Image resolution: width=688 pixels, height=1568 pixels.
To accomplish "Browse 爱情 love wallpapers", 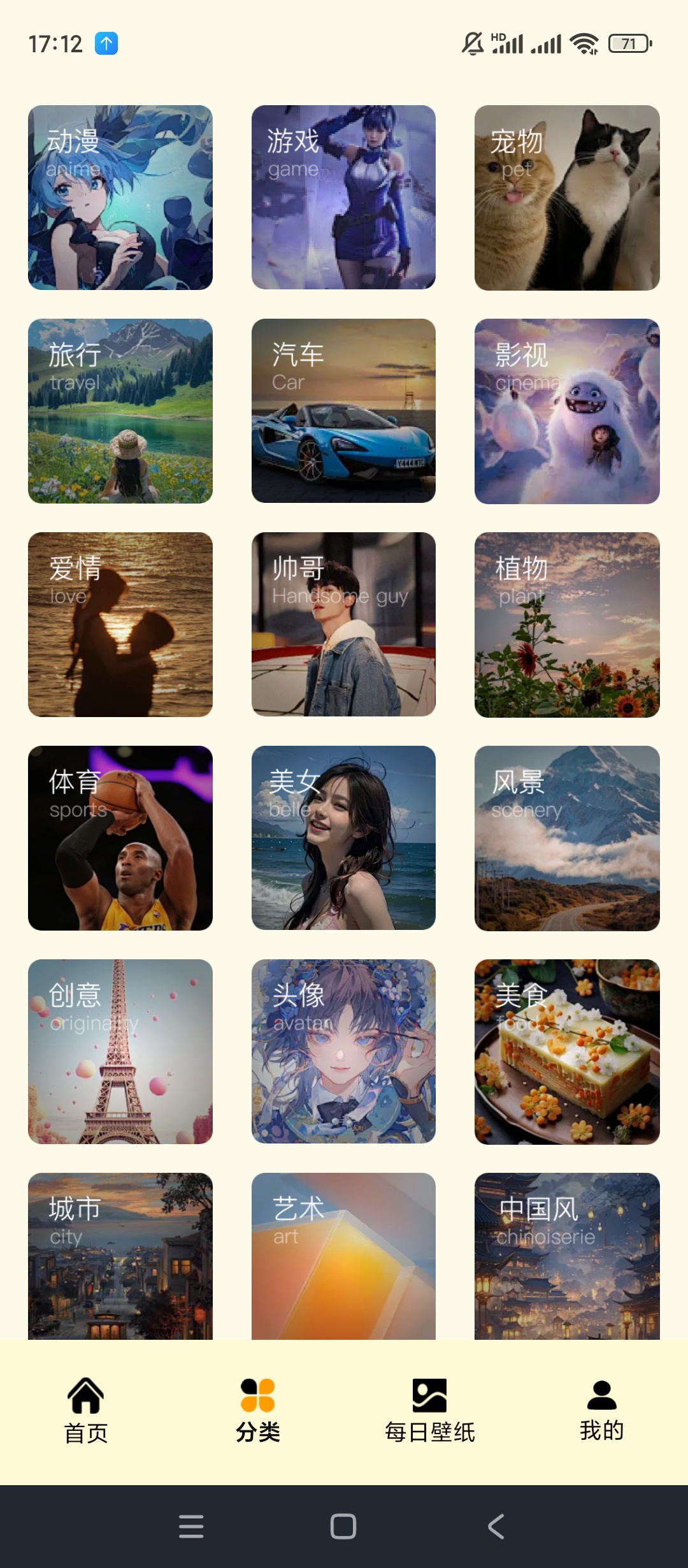I will coord(120,625).
